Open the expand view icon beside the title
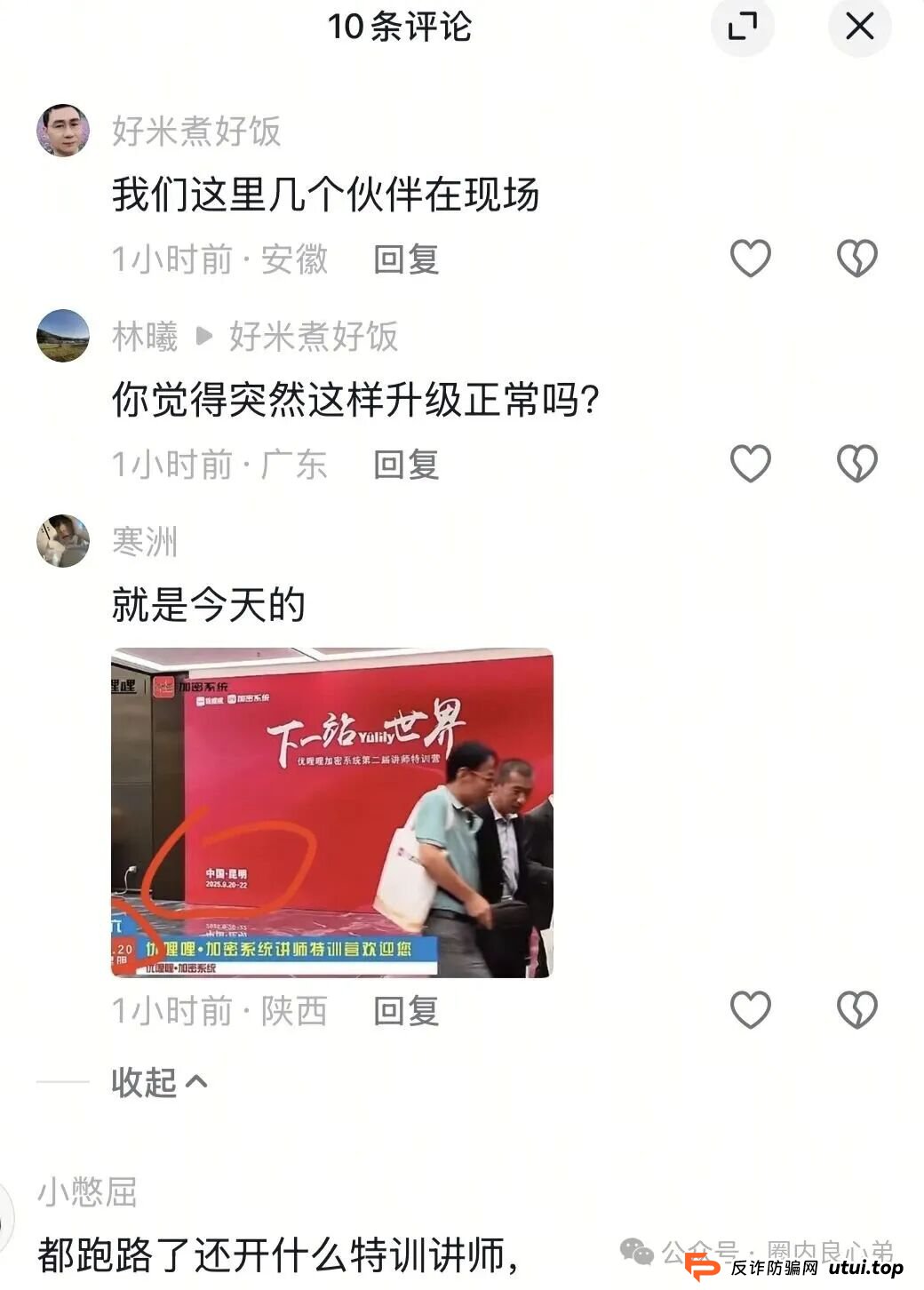This screenshot has height=1290, width=924. tap(741, 28)
